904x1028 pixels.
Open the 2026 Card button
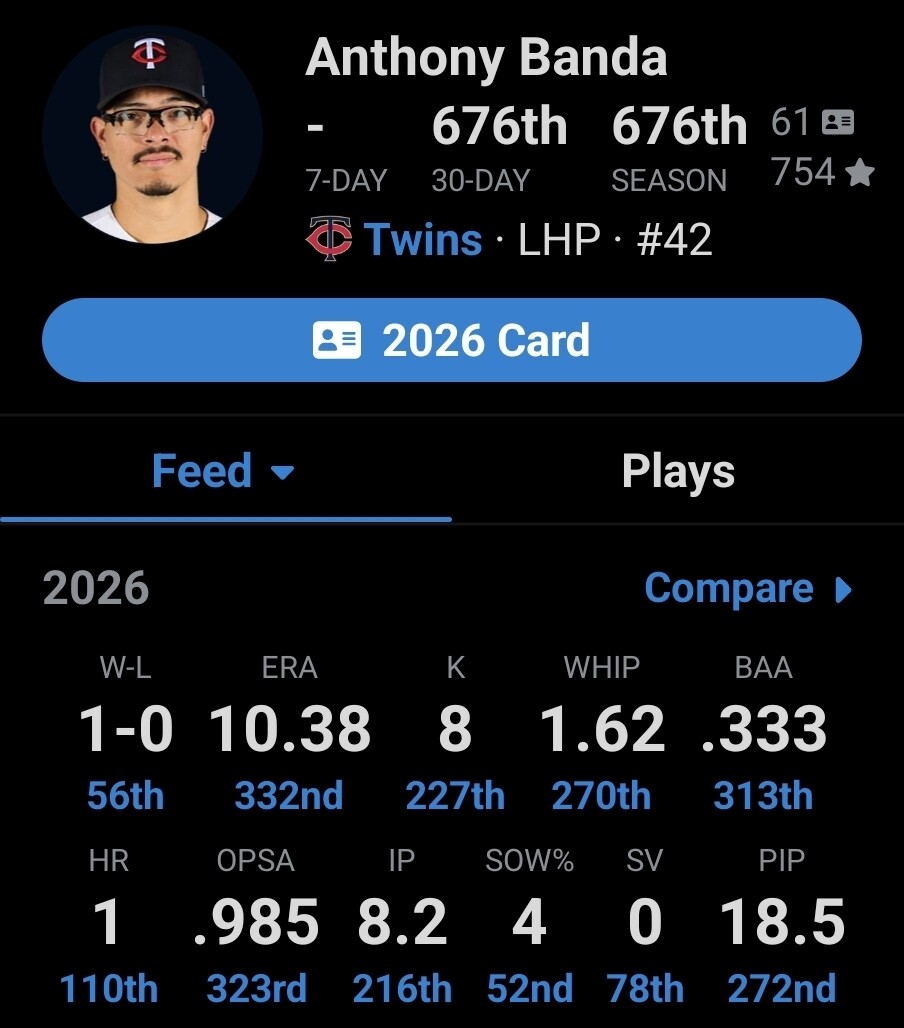451,340
